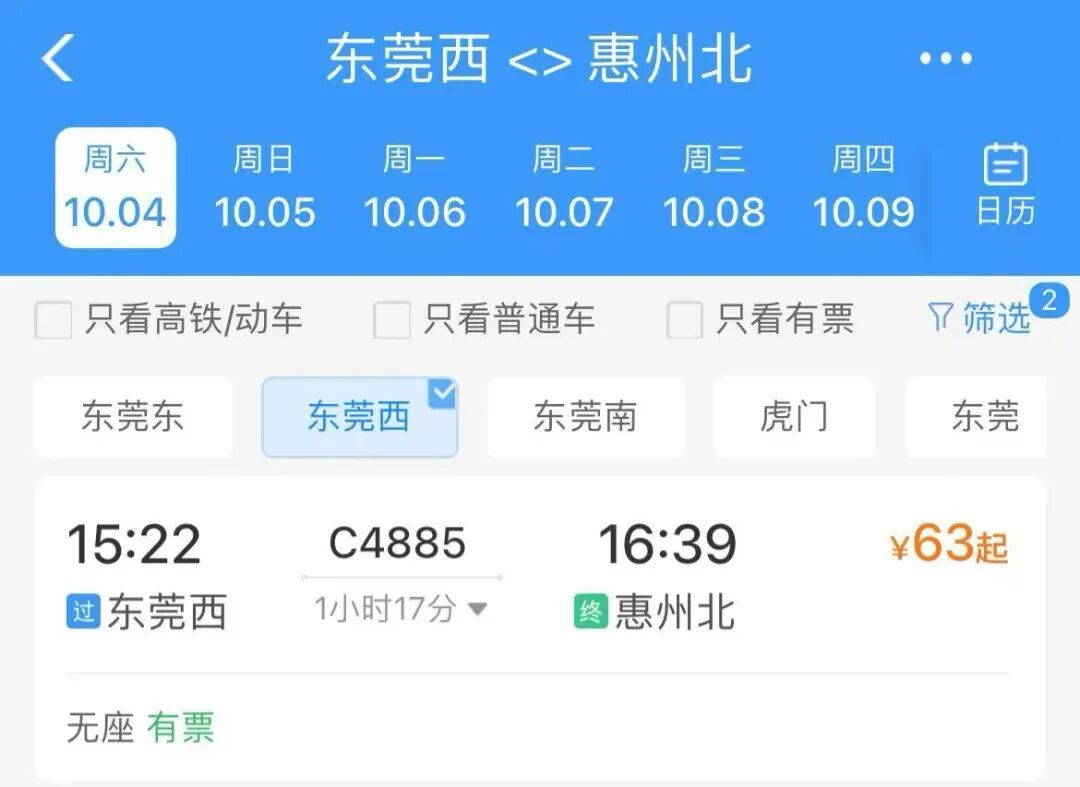Image resolution: width=1080 pixels, height=787 pixels.
Task: Choose the date 周四 10.09
Action: click(863, 188)
